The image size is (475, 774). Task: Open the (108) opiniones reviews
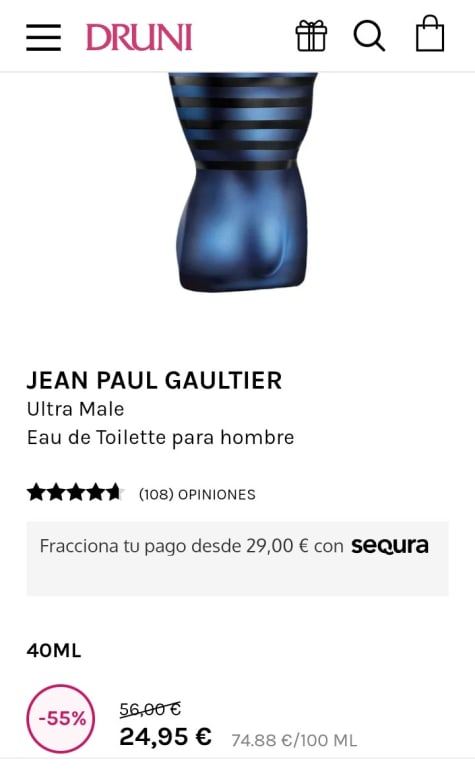coord(197,495)
